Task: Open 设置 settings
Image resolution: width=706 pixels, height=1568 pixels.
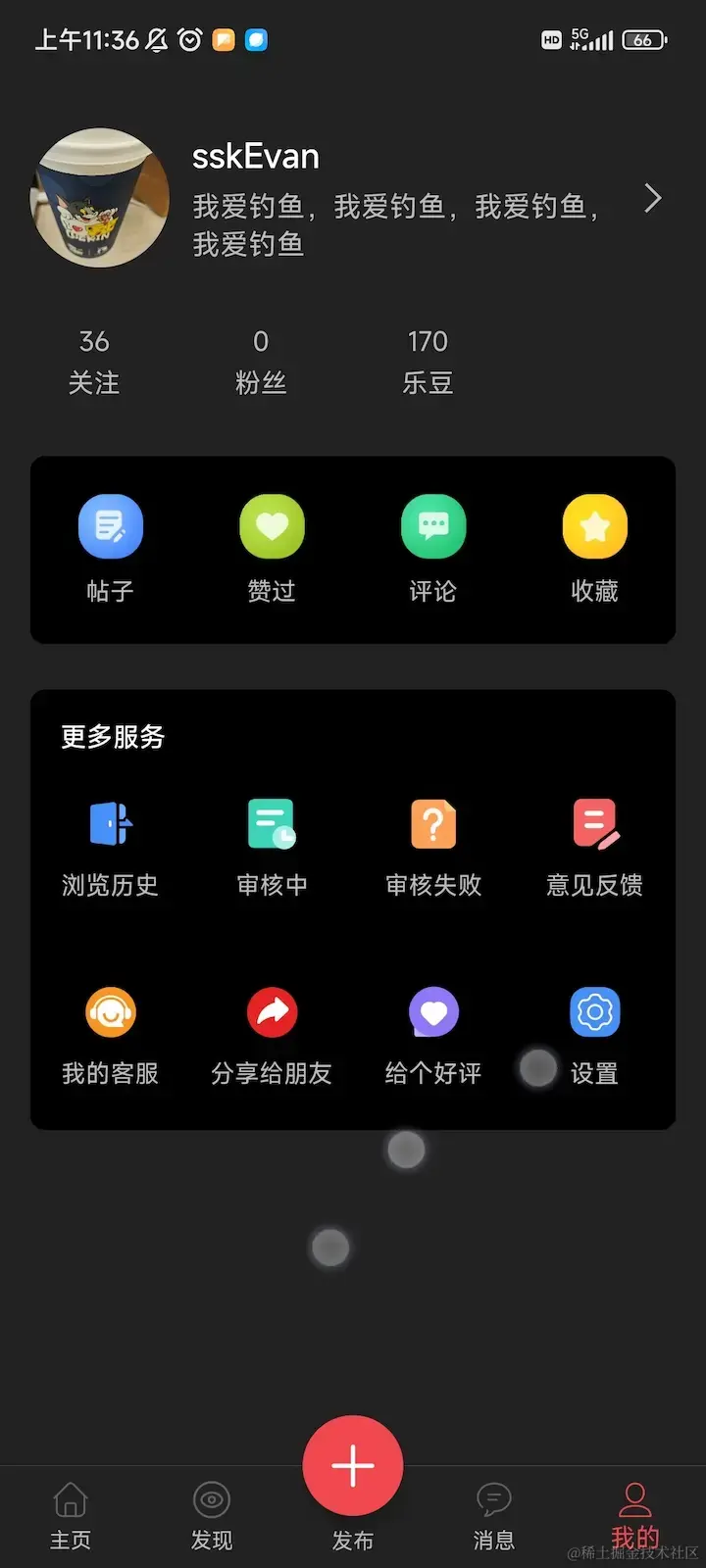Action: tap(594, 1034)
